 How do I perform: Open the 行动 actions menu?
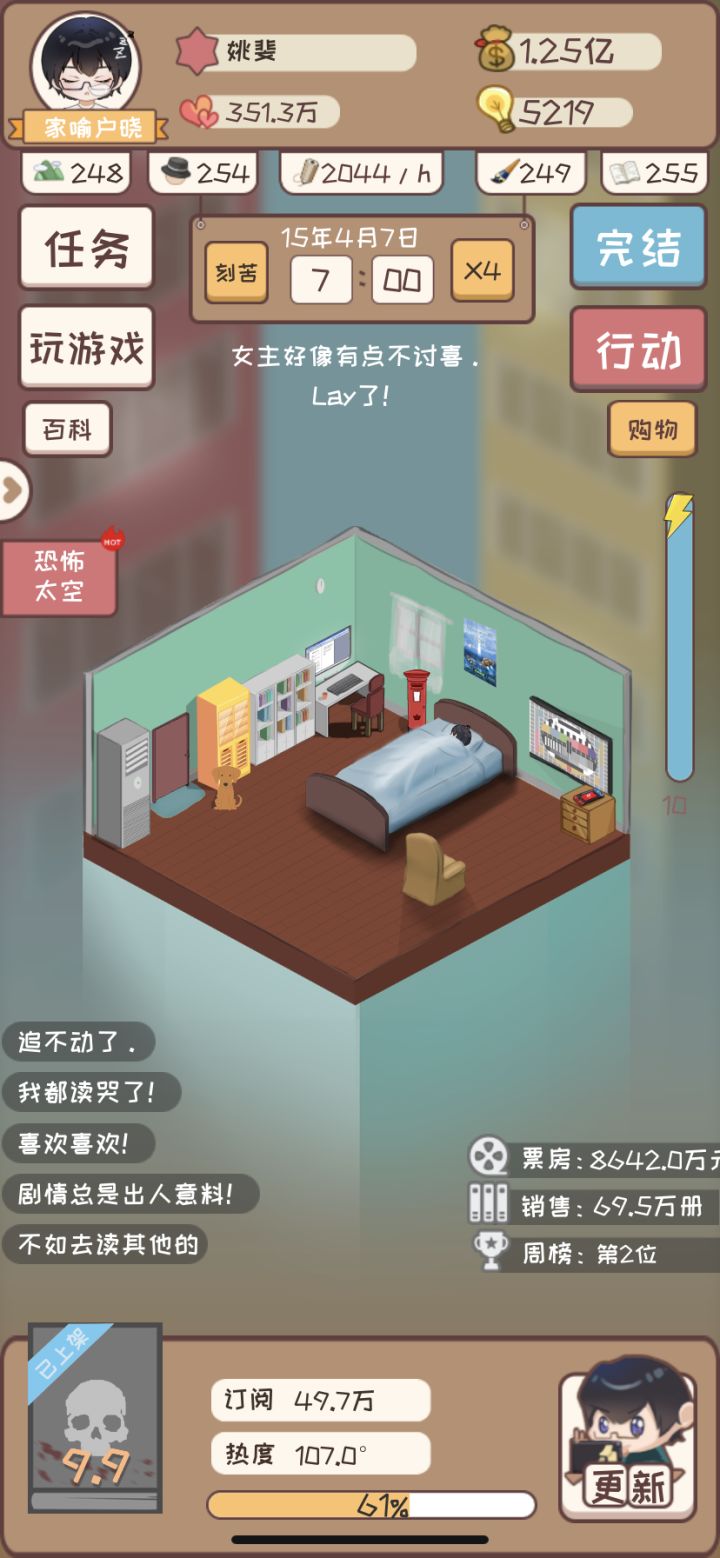point(638,350)
